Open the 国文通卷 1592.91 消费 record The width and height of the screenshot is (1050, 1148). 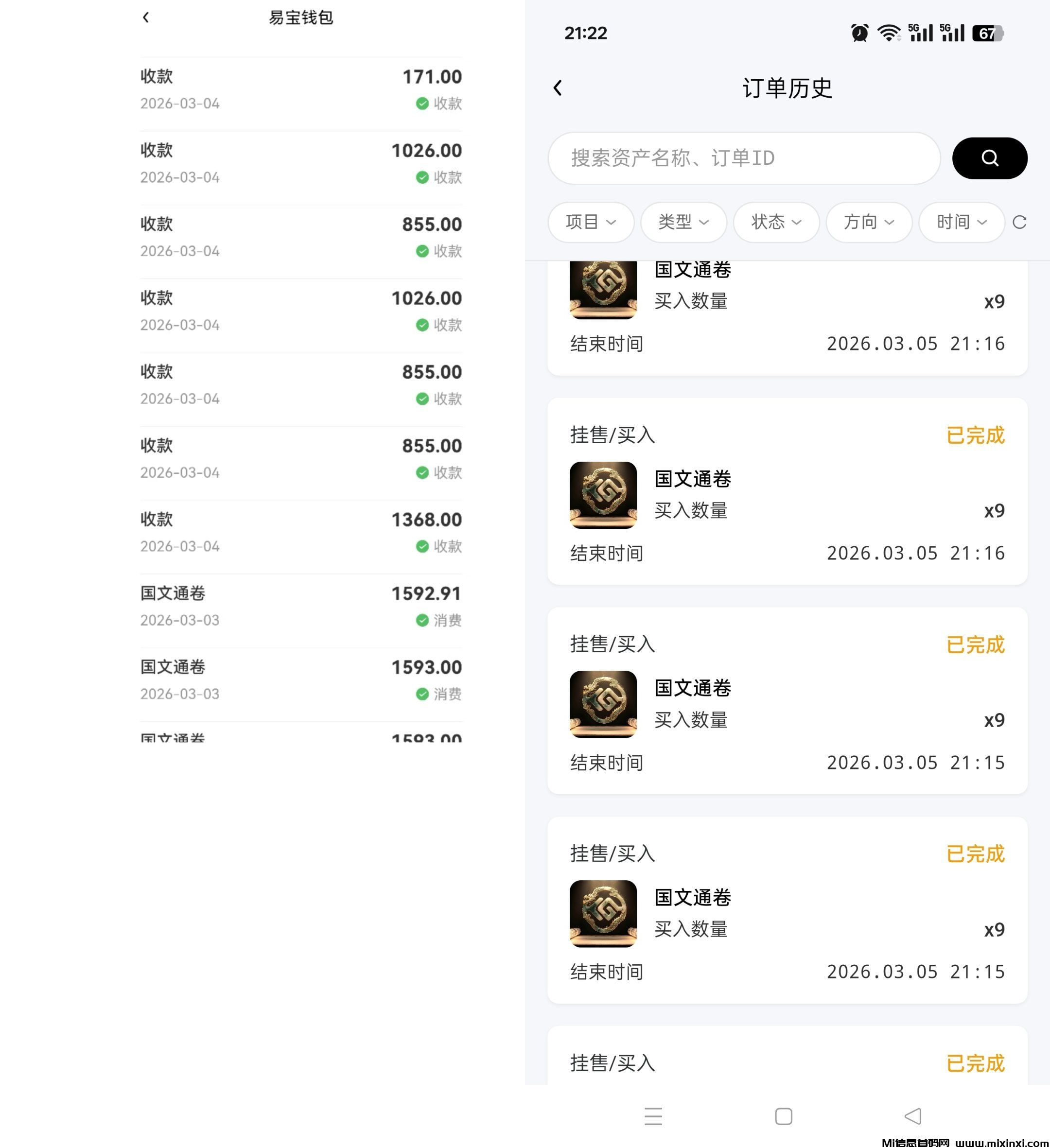click(x=300, y=607)
